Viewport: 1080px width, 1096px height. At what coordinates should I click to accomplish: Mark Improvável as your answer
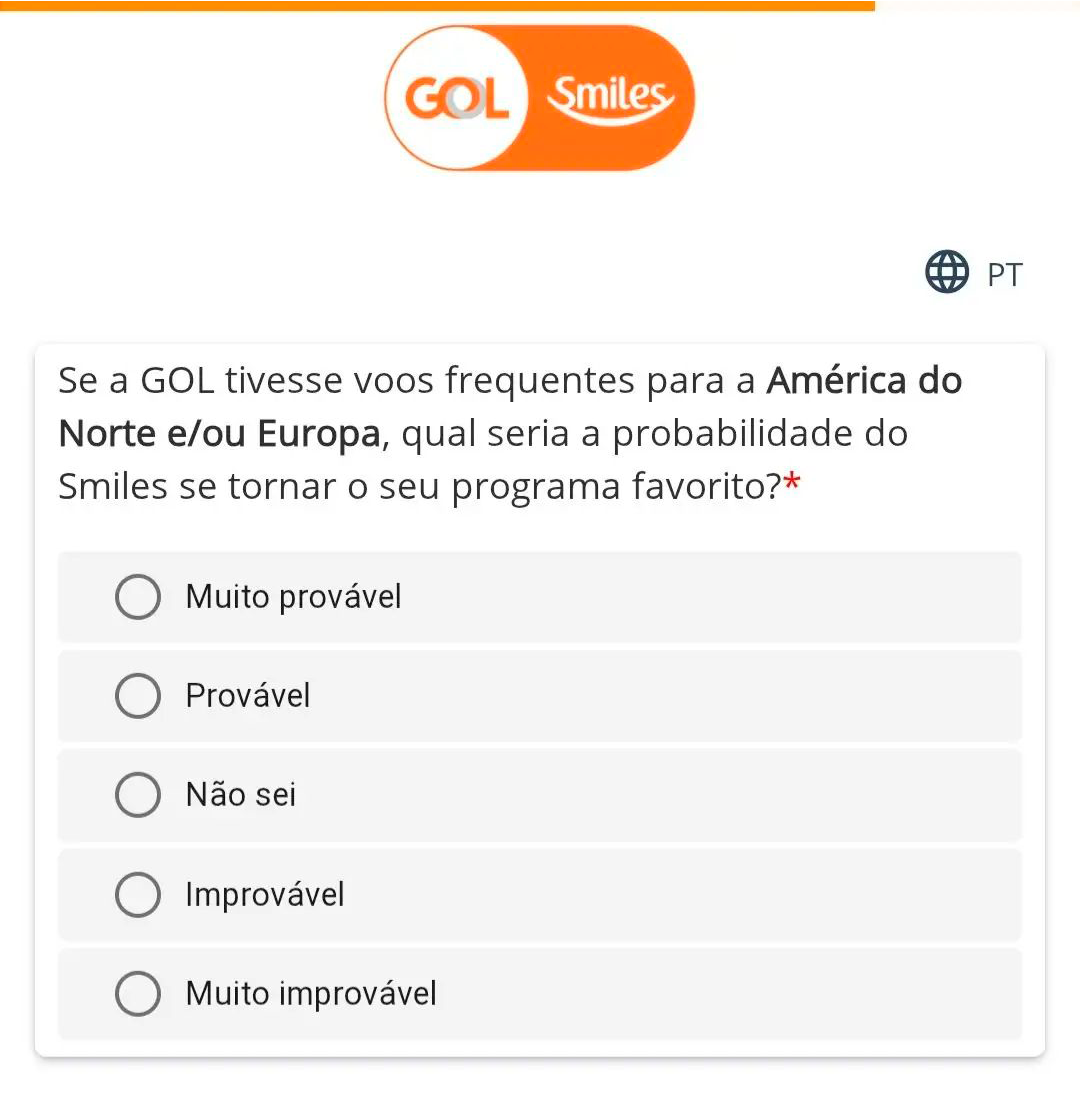point(138,894)
